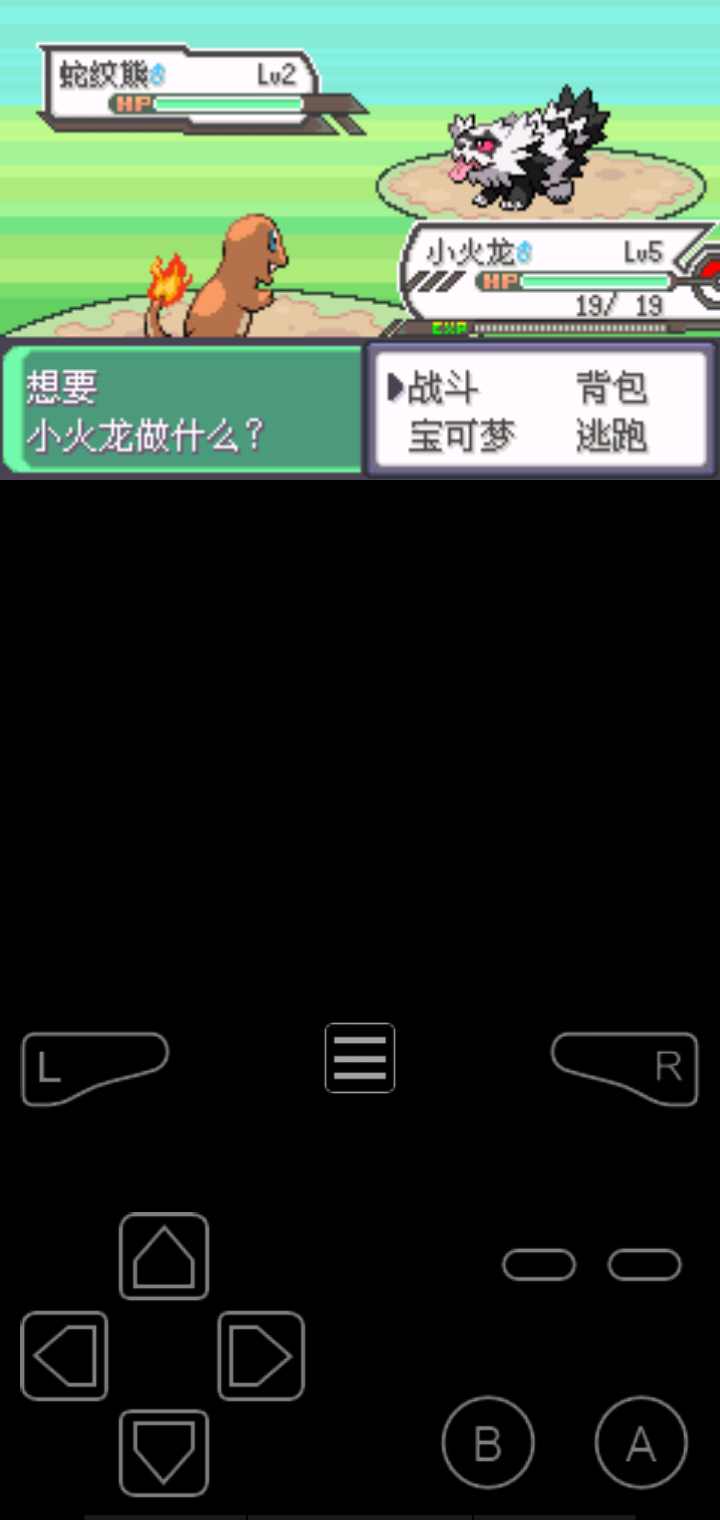Open the emulator hamburger menu

click(360, 1058)
